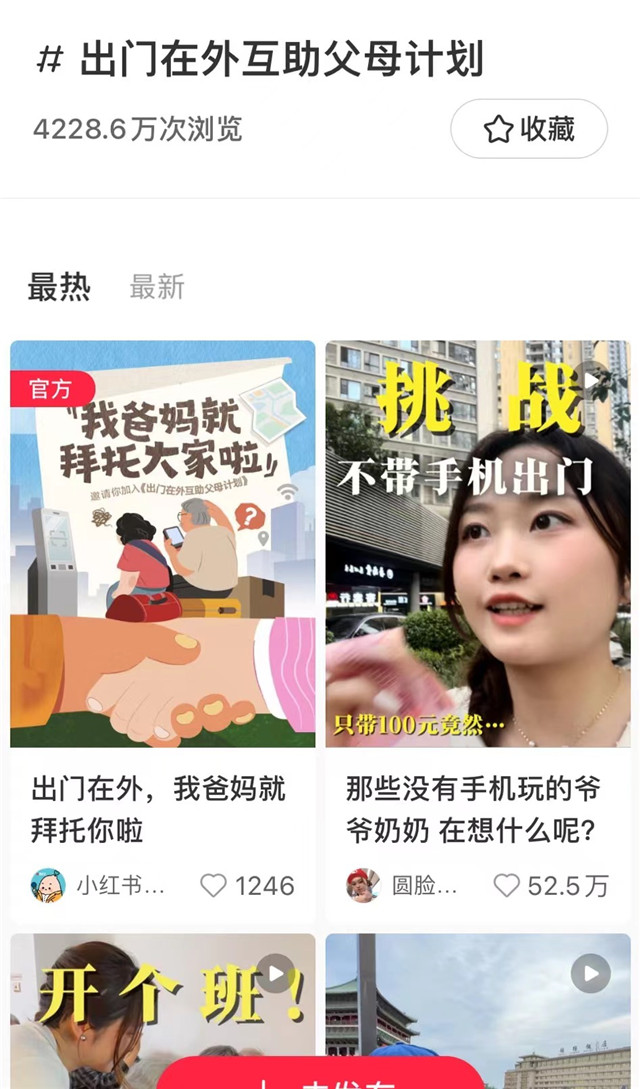
Task: Tap the 收藏 button to favorite topic
Action: pyautogui.click(x=529, y=128)
